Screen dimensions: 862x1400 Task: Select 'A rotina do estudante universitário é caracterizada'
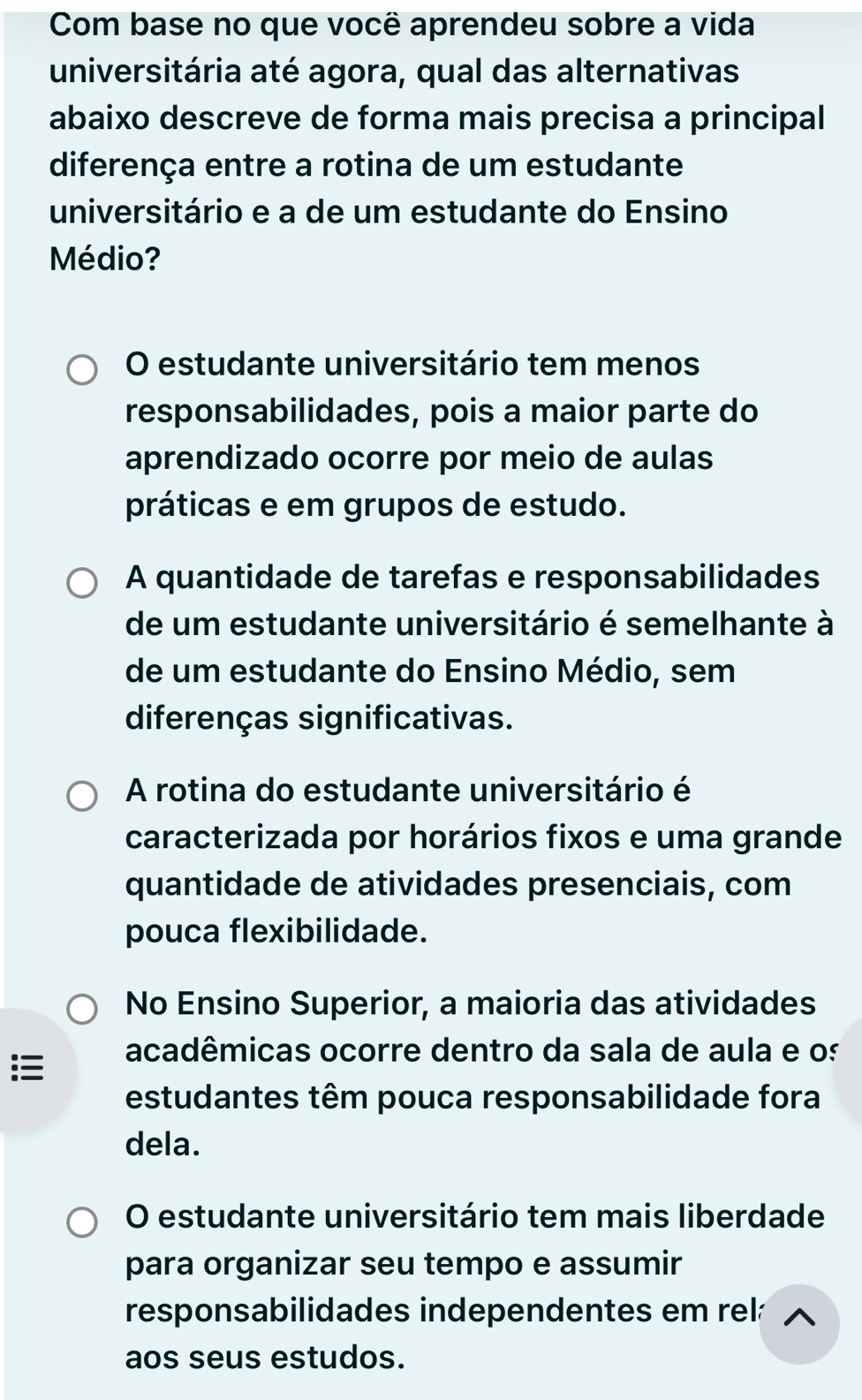point(83,796)
